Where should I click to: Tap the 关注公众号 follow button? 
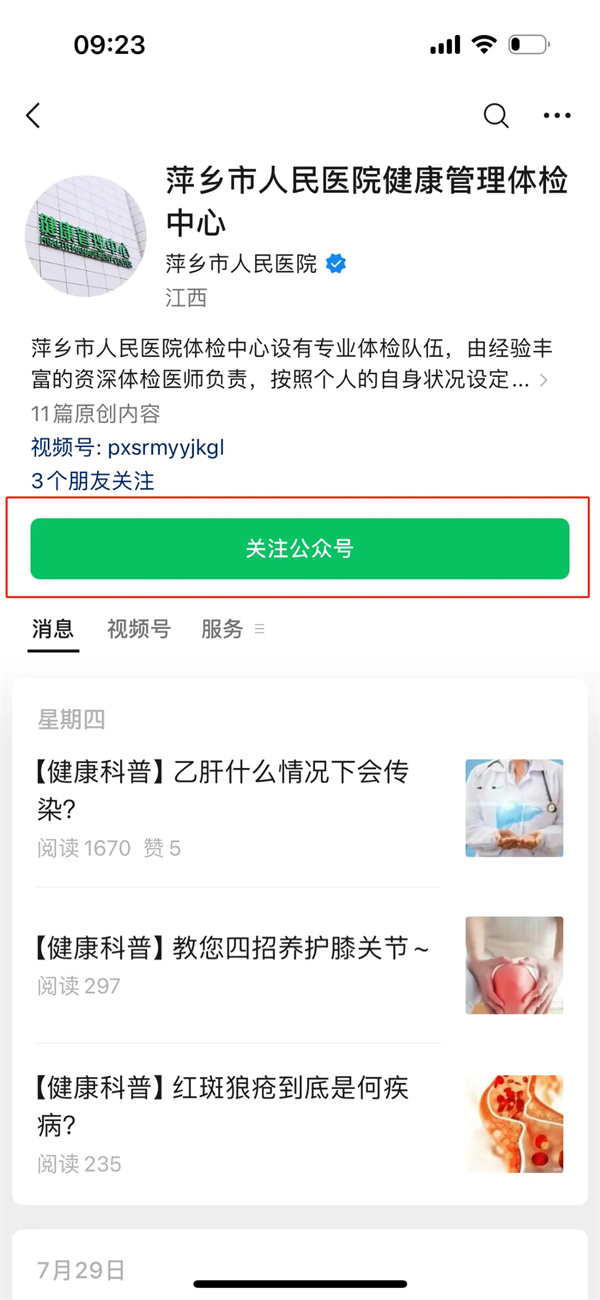coord(300,548)
